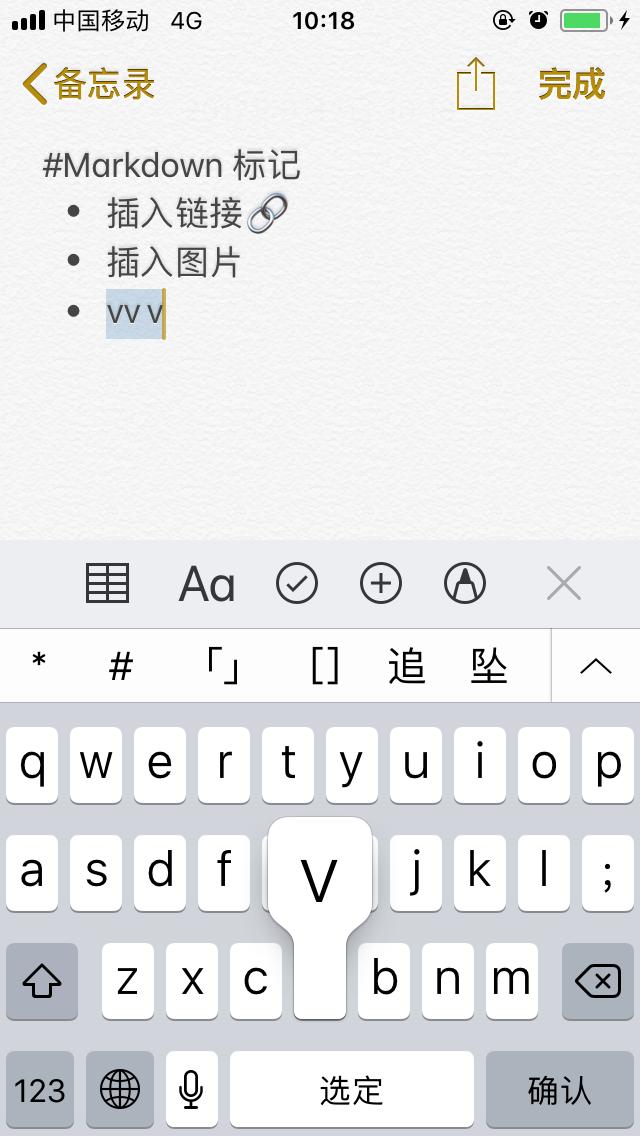The height and width of the screenshot is (1136, 640).
Task: Pick the [] candidate suggestion
Action: point(324,666)
